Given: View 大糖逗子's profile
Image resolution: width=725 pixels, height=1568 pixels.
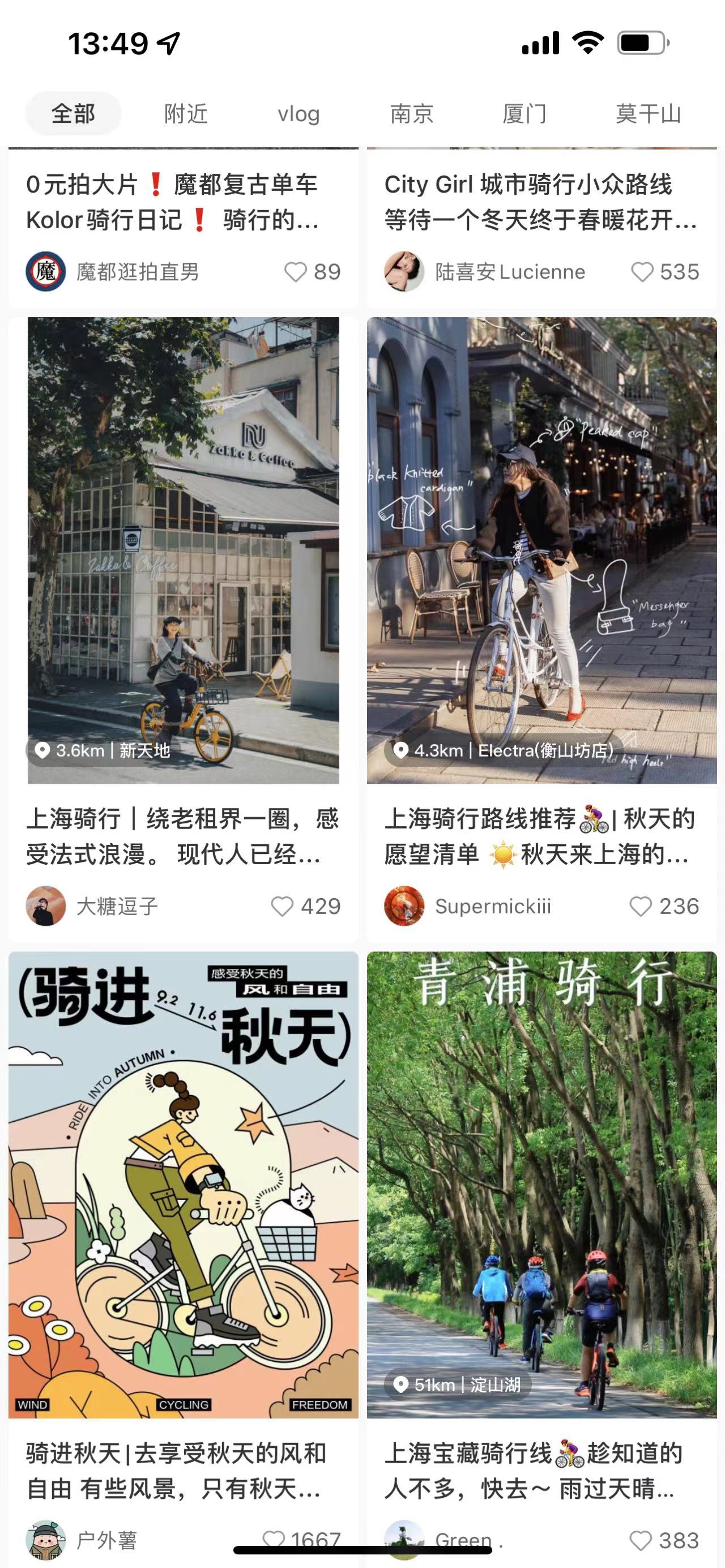Looking at the screenshot, I should coord(46,907).
